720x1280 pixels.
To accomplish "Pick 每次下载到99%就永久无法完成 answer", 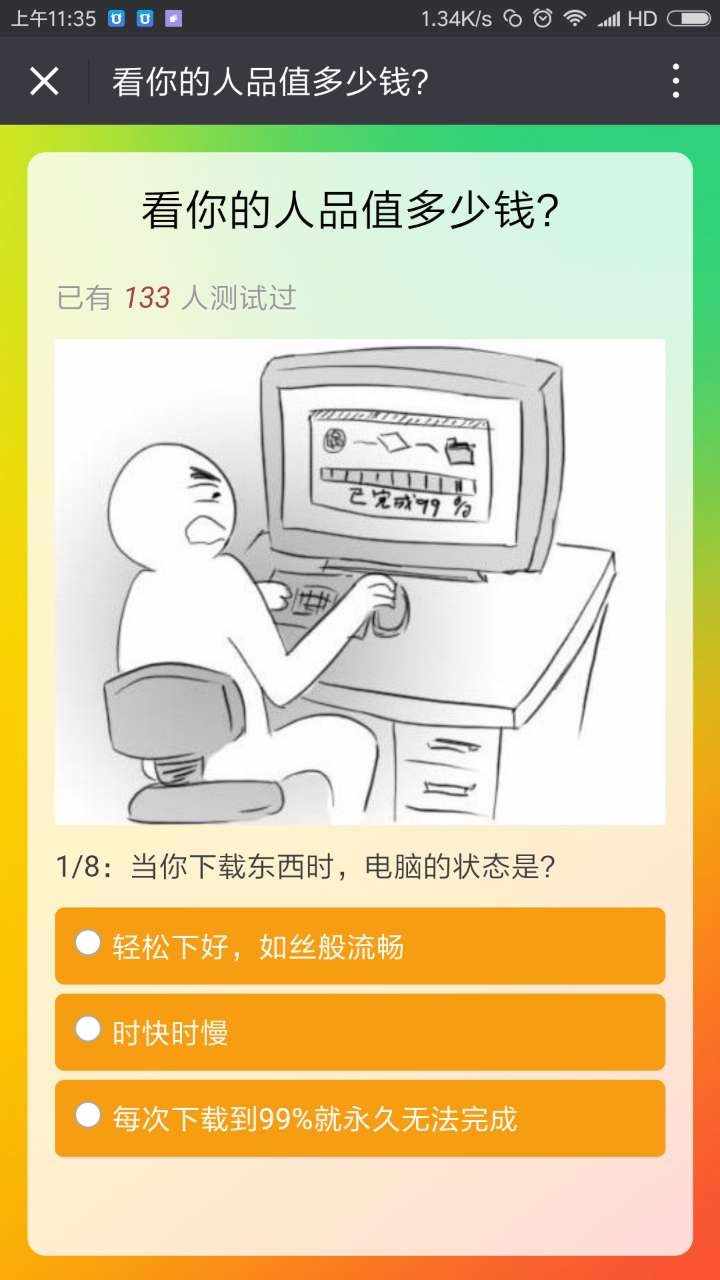I will coord(360,1118).
